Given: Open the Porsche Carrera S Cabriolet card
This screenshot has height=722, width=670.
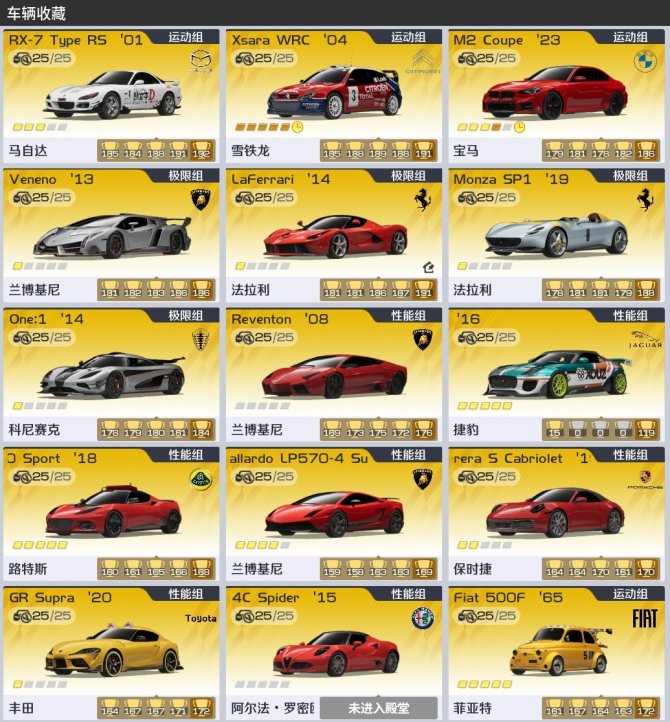Looking at the screenshot, I should pos(556,512).
